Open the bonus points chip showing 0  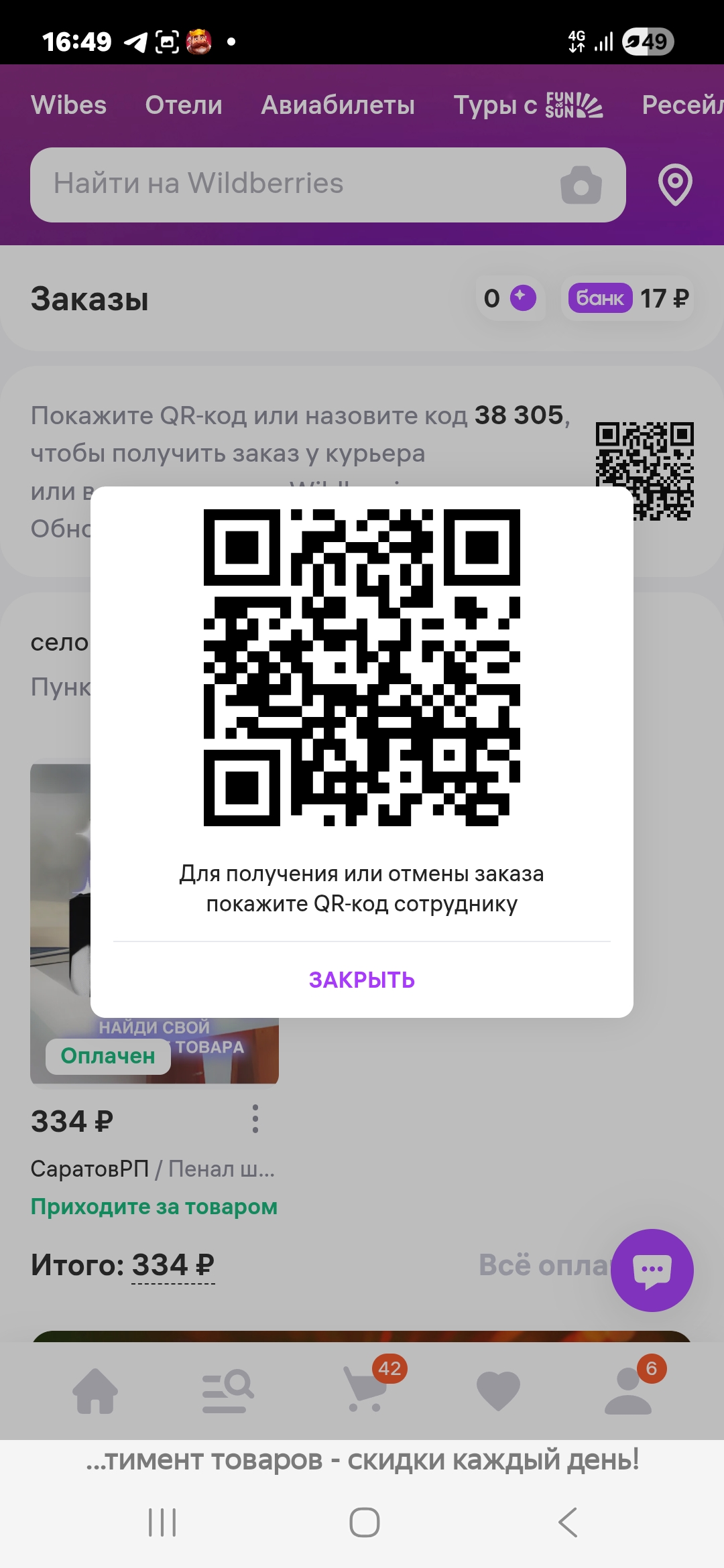[509, 298]
